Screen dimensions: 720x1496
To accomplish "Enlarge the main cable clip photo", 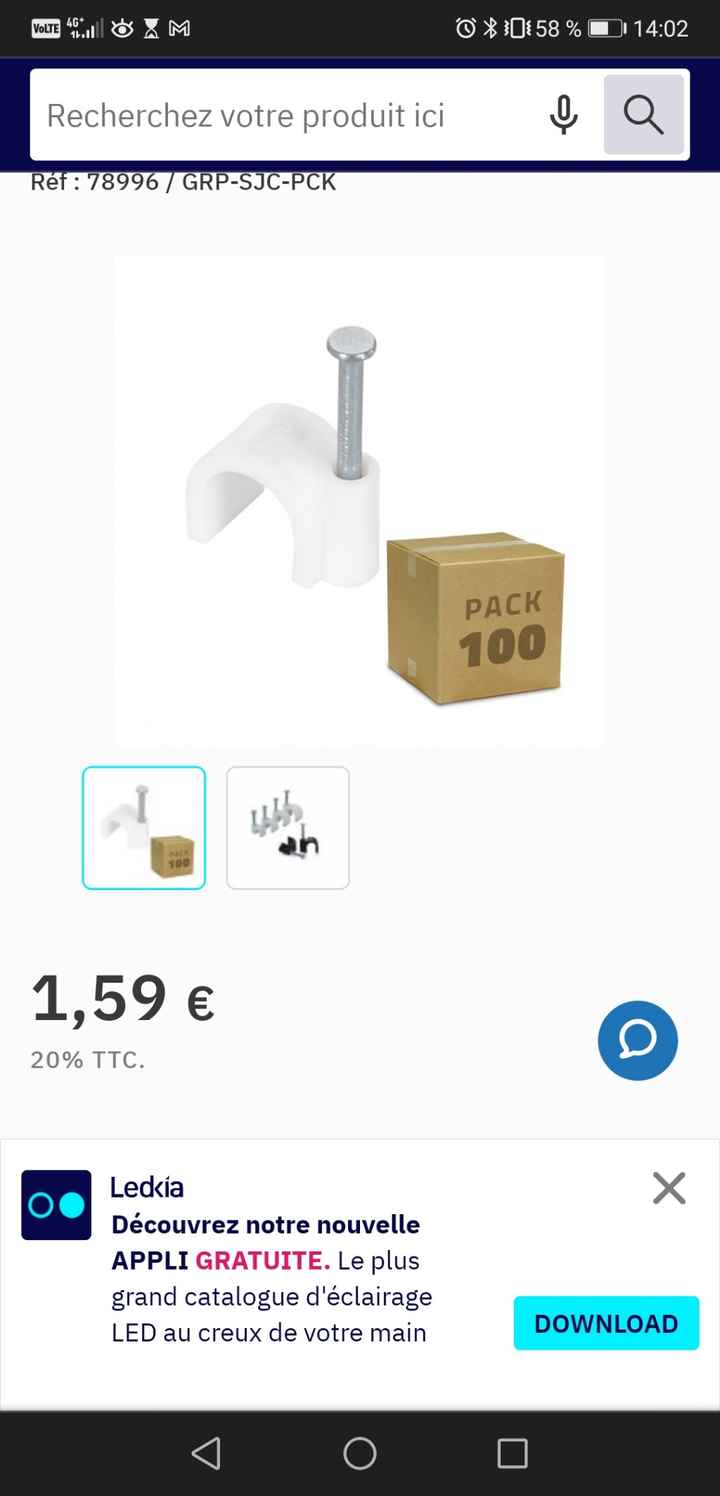I will pos(359,500).
